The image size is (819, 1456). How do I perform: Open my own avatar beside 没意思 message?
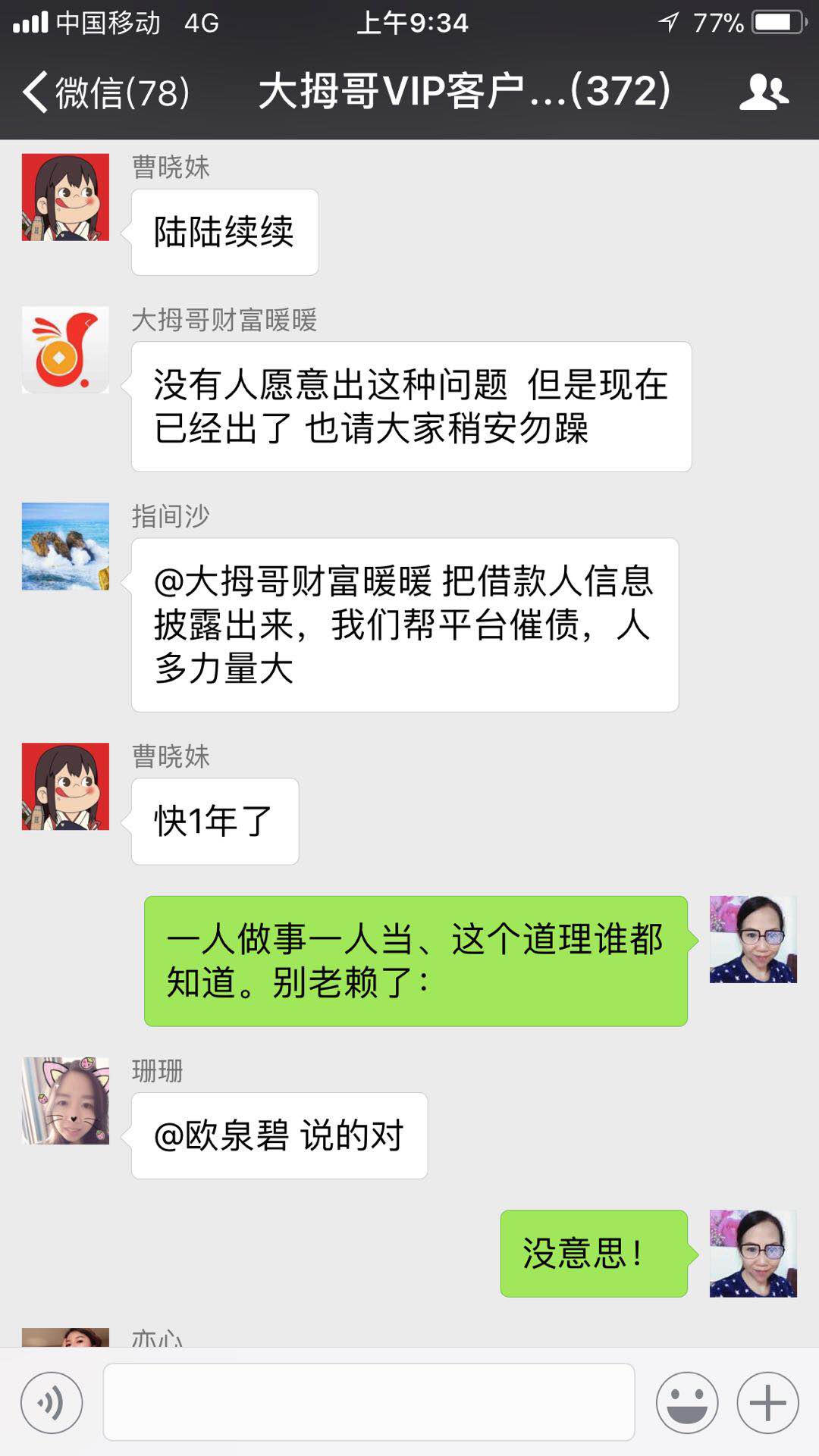click(x=753, y=1254)
